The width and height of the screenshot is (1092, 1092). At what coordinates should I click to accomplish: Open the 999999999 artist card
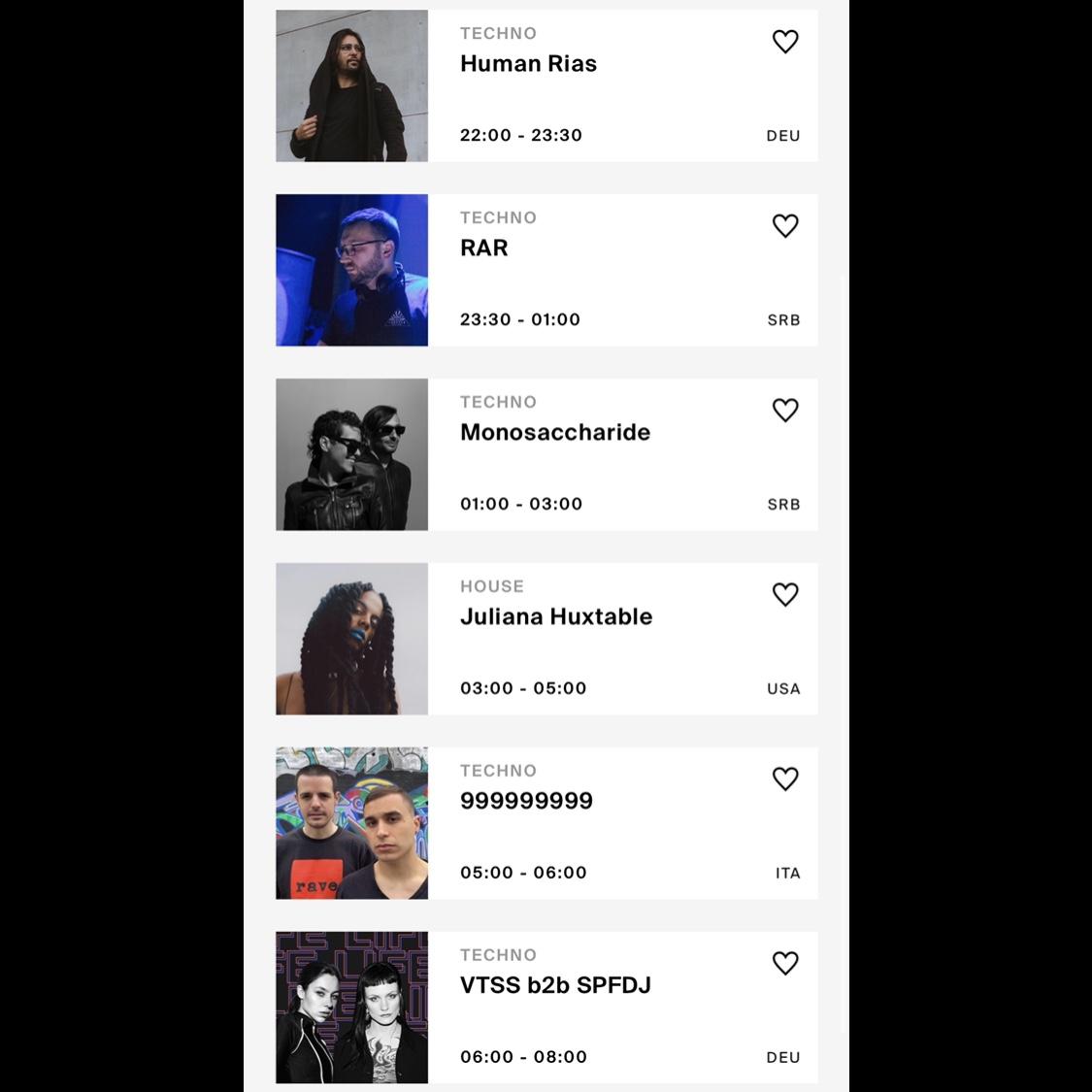582,824
